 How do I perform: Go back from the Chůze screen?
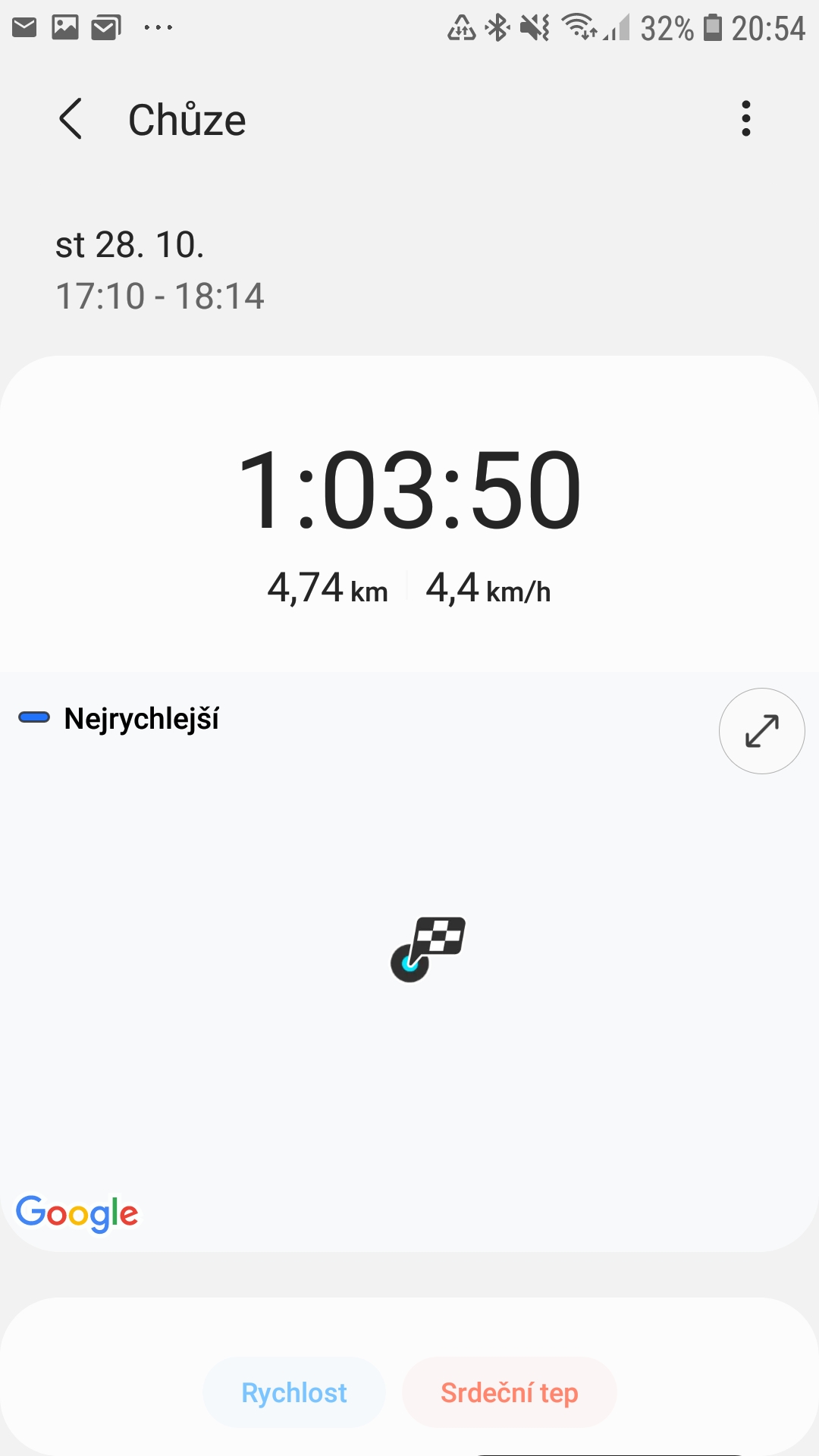click(x=71, y=119)
